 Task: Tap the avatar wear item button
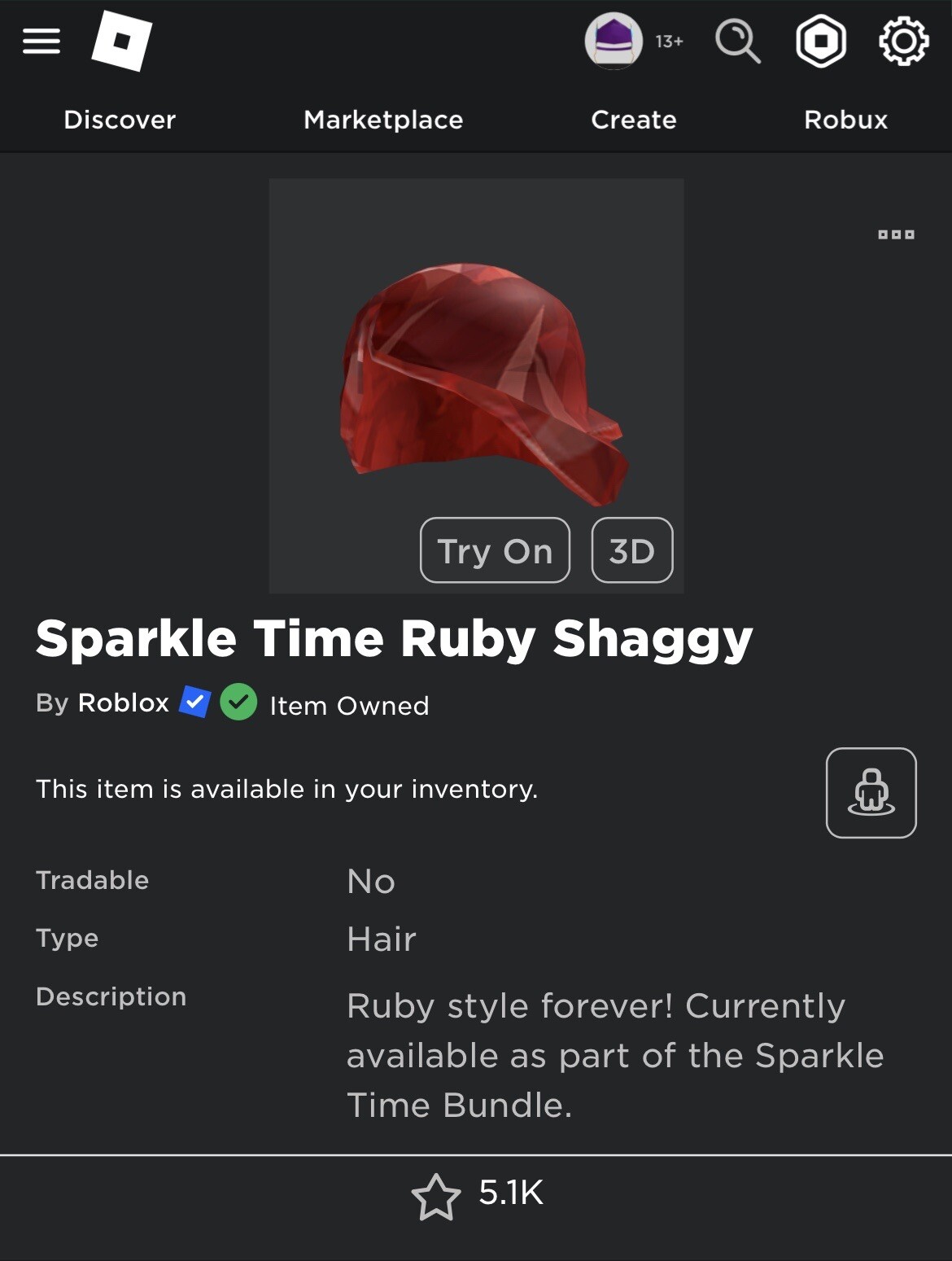point(871,792)
